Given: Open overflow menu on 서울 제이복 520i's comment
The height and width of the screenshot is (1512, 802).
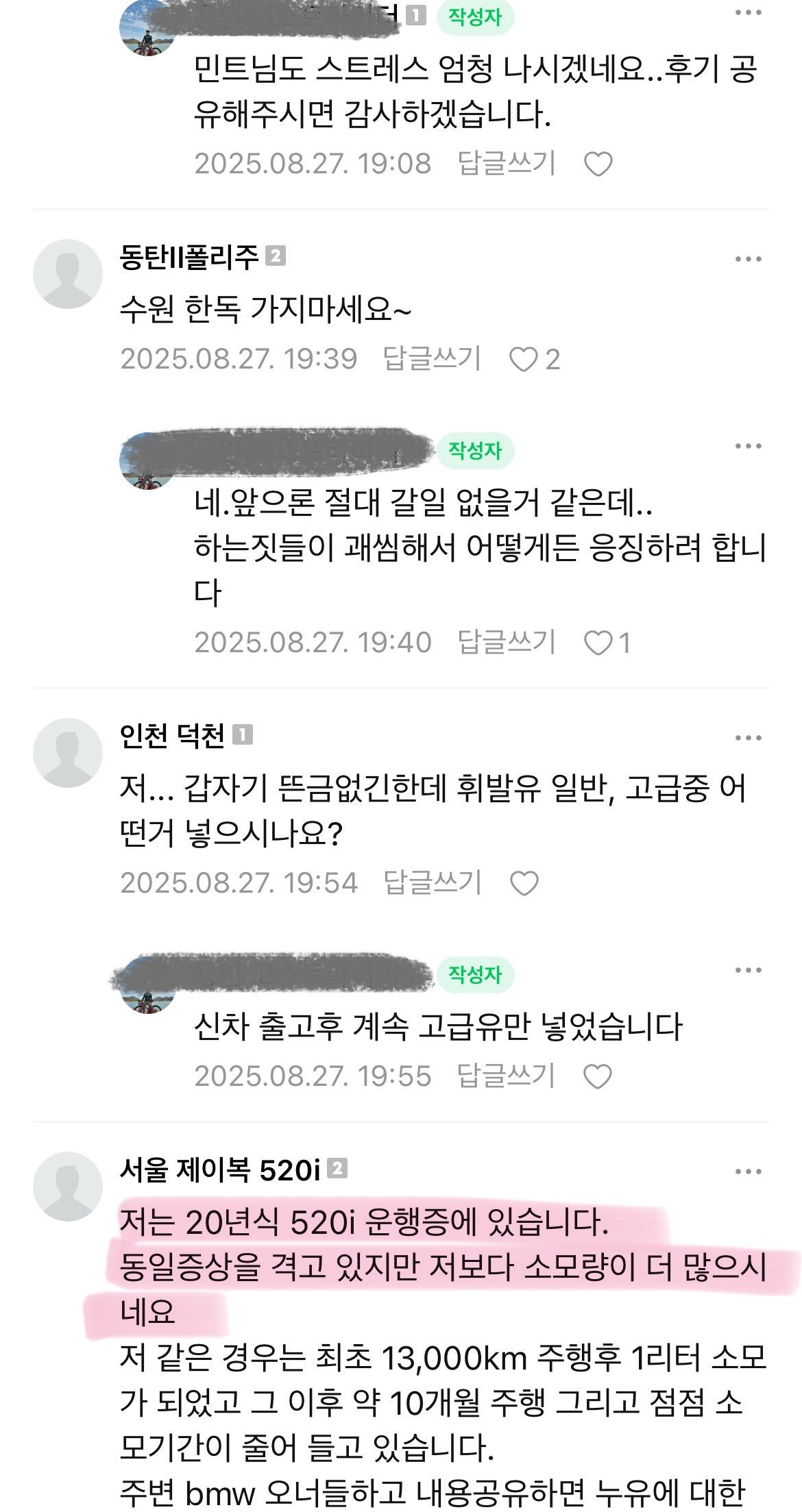Looking at the screenshot, I should 748,1172.
